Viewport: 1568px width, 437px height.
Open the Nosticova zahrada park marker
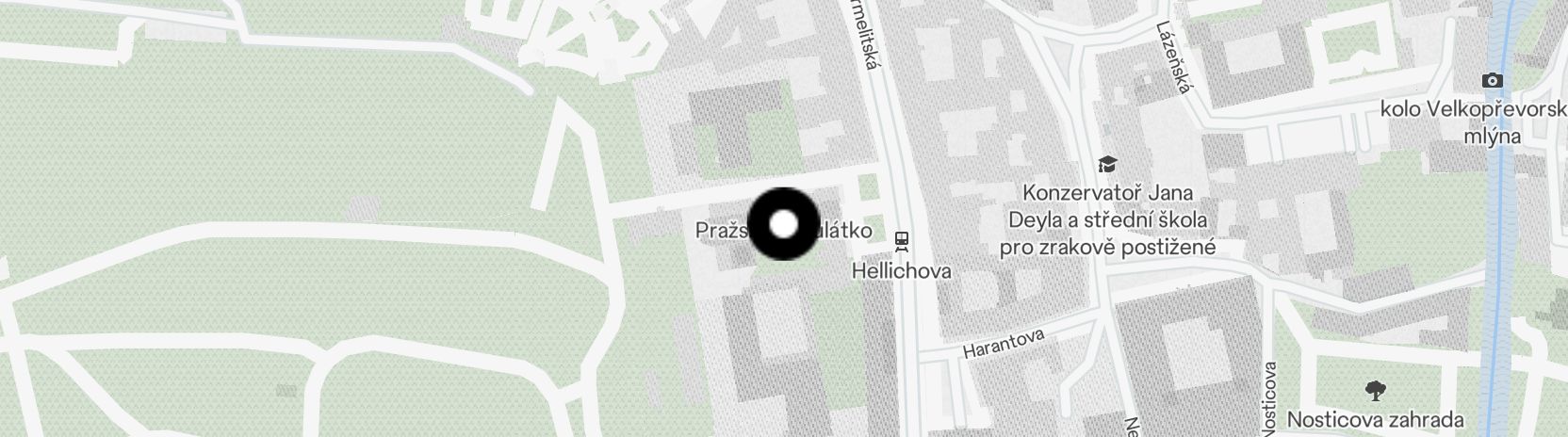pos(1375,388)
